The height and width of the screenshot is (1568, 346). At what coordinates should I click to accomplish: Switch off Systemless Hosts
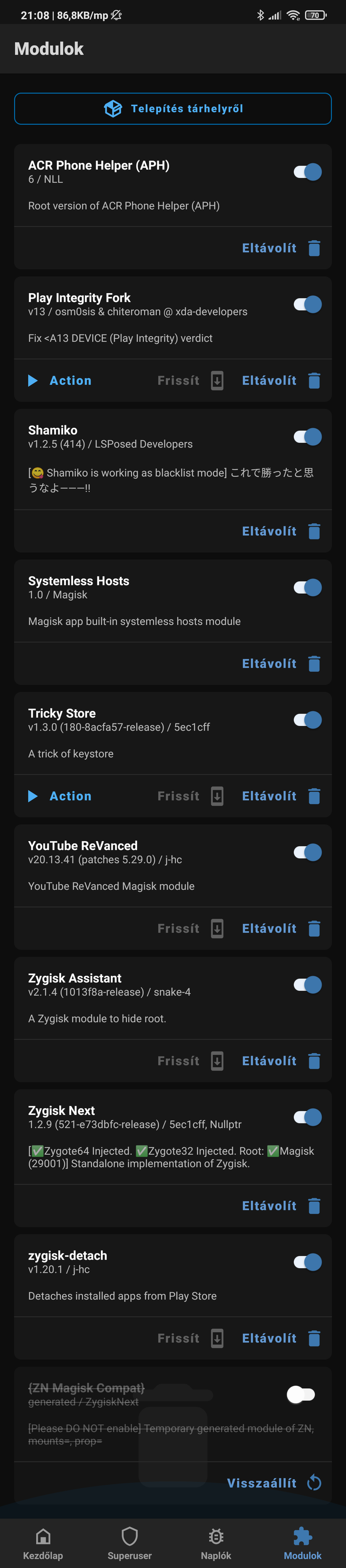click(307, 587)
